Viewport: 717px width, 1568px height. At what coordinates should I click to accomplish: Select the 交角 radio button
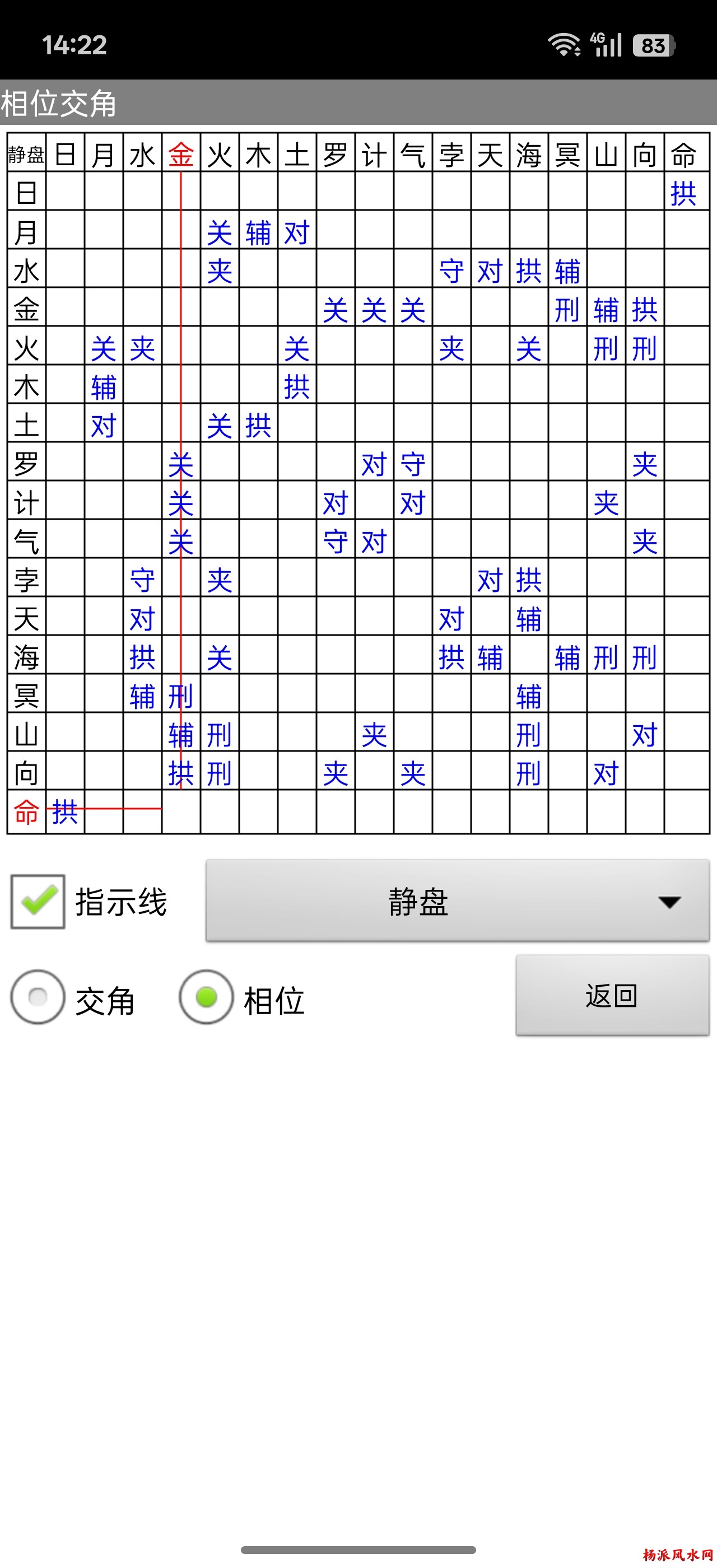point(38,997)
